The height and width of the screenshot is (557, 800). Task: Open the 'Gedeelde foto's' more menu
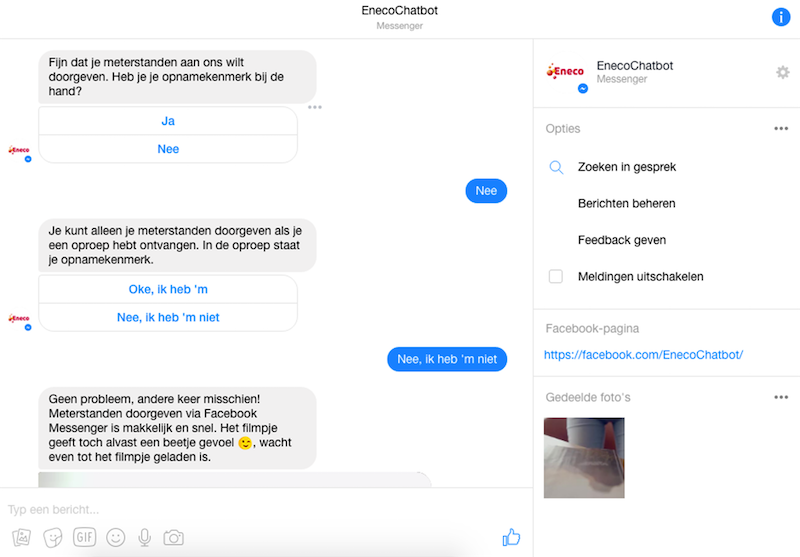tap(781, 398)
